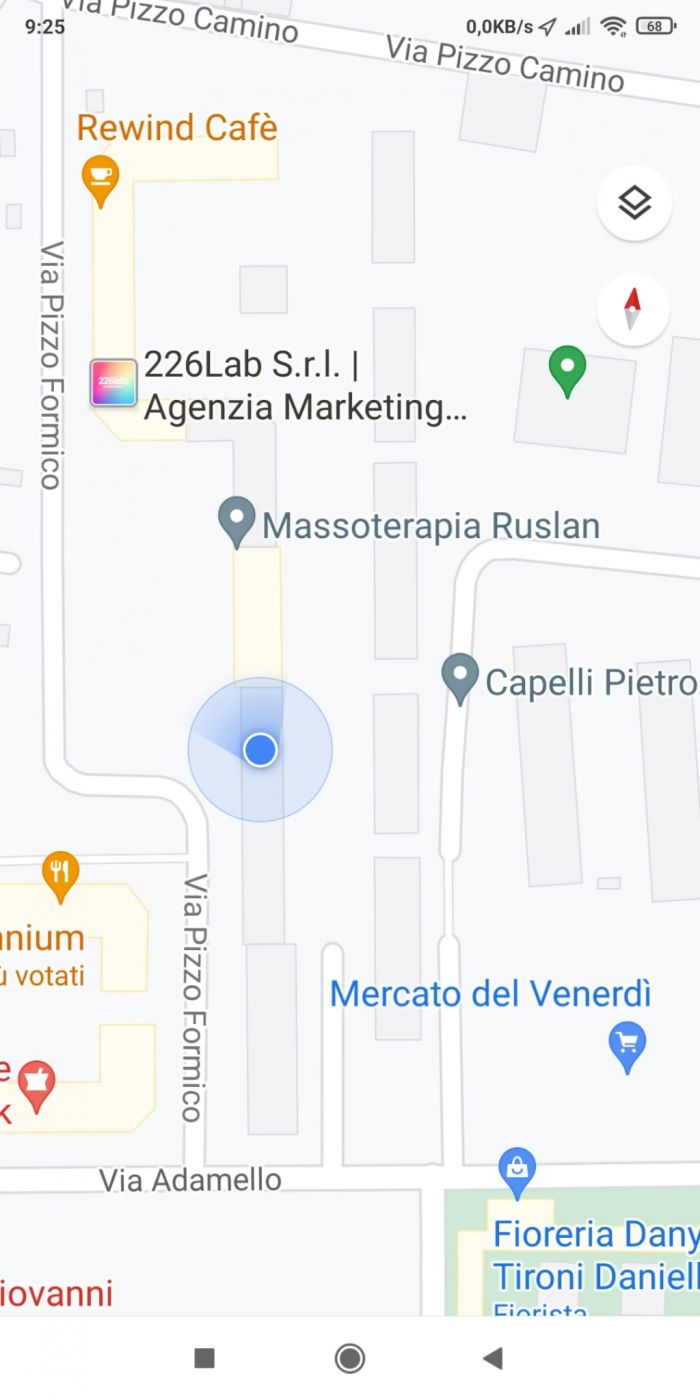Select the 226Lab S.r.l. marker

(113, 383)
